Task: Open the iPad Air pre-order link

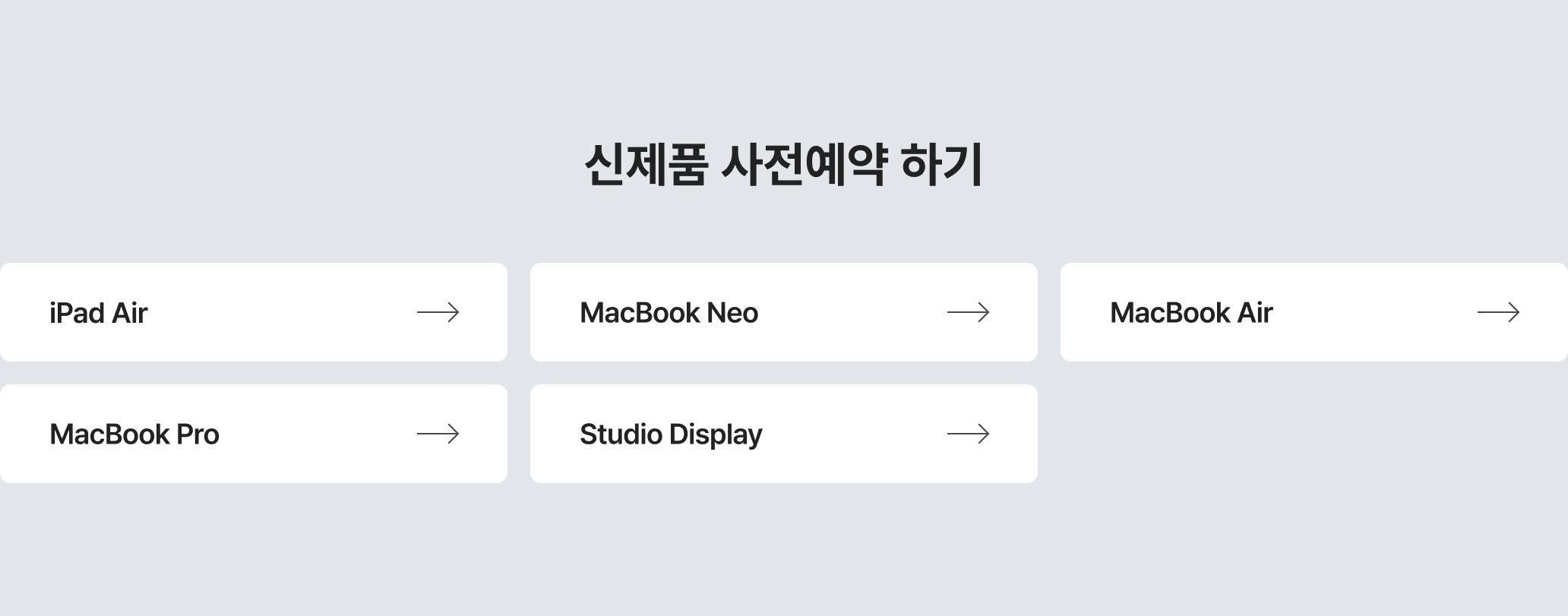Action: tap(253, 312)
